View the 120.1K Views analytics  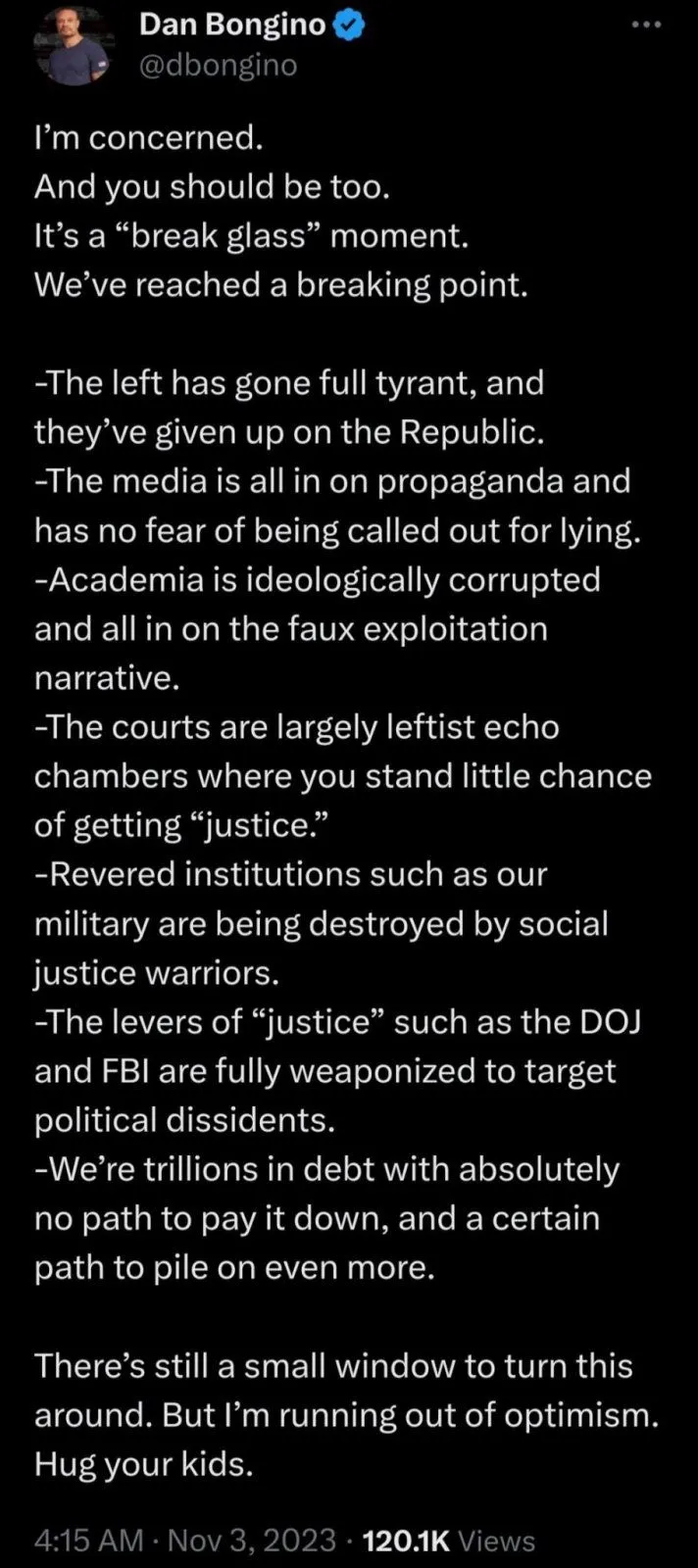tap(449, 1540)
